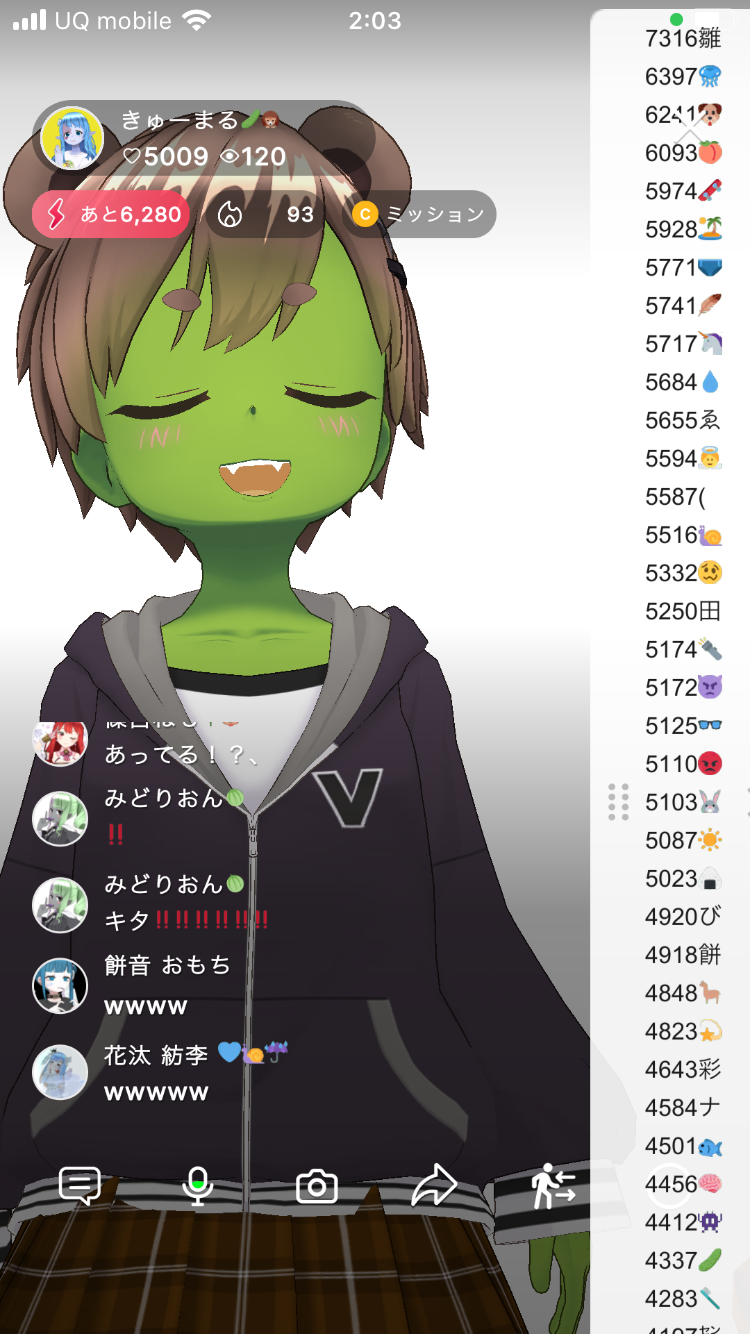Share this live stream
This screenshot has width=750, height=1334.
click(x=434, y=1186)
